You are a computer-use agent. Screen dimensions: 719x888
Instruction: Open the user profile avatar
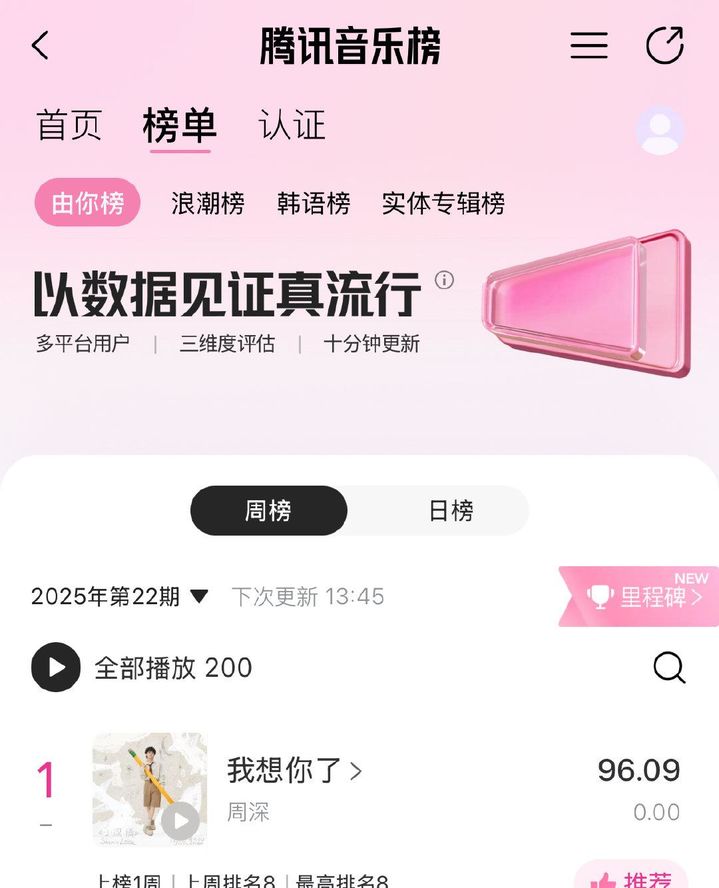coord(660,131)
